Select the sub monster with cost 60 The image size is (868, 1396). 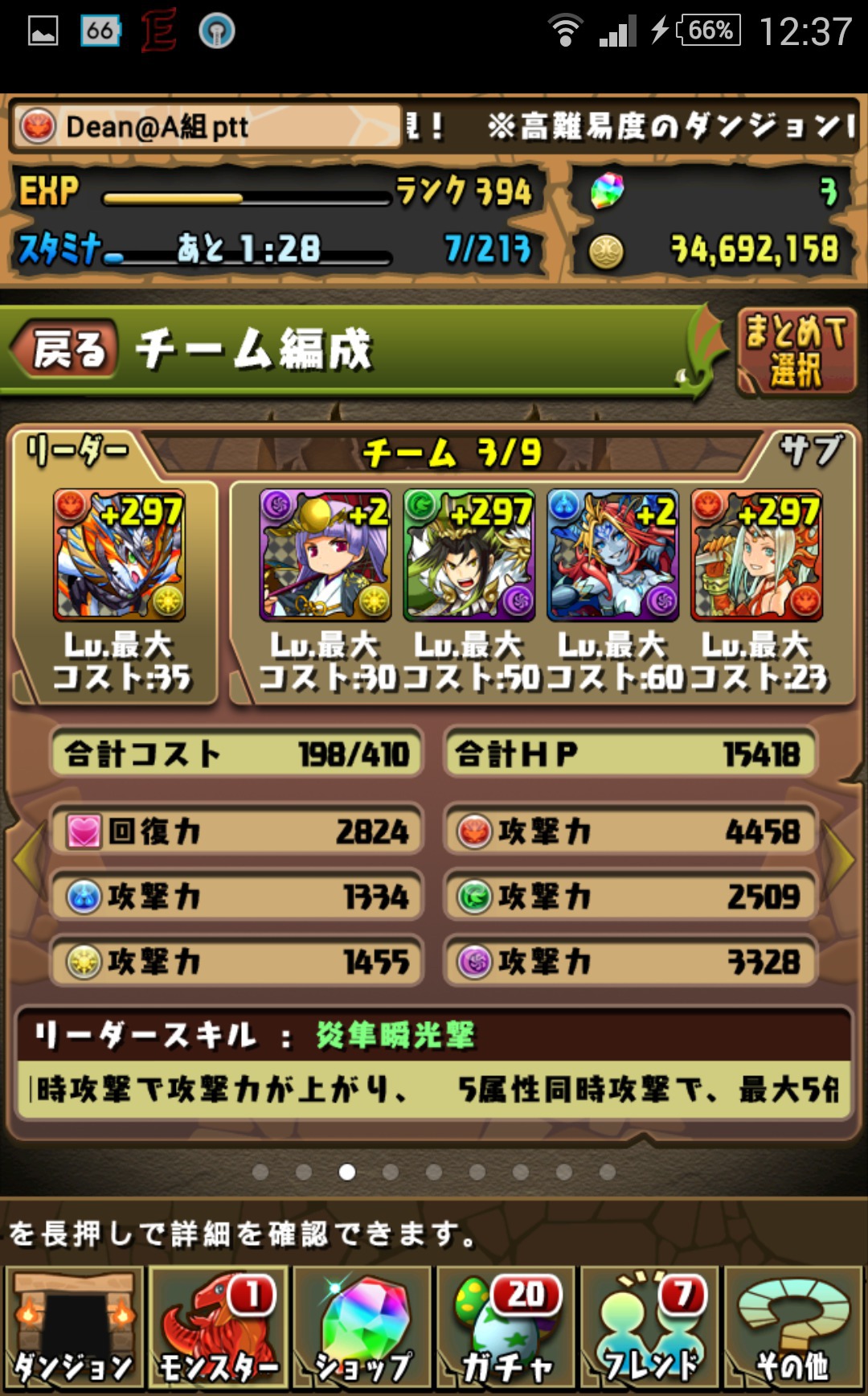tap(613, 555)
